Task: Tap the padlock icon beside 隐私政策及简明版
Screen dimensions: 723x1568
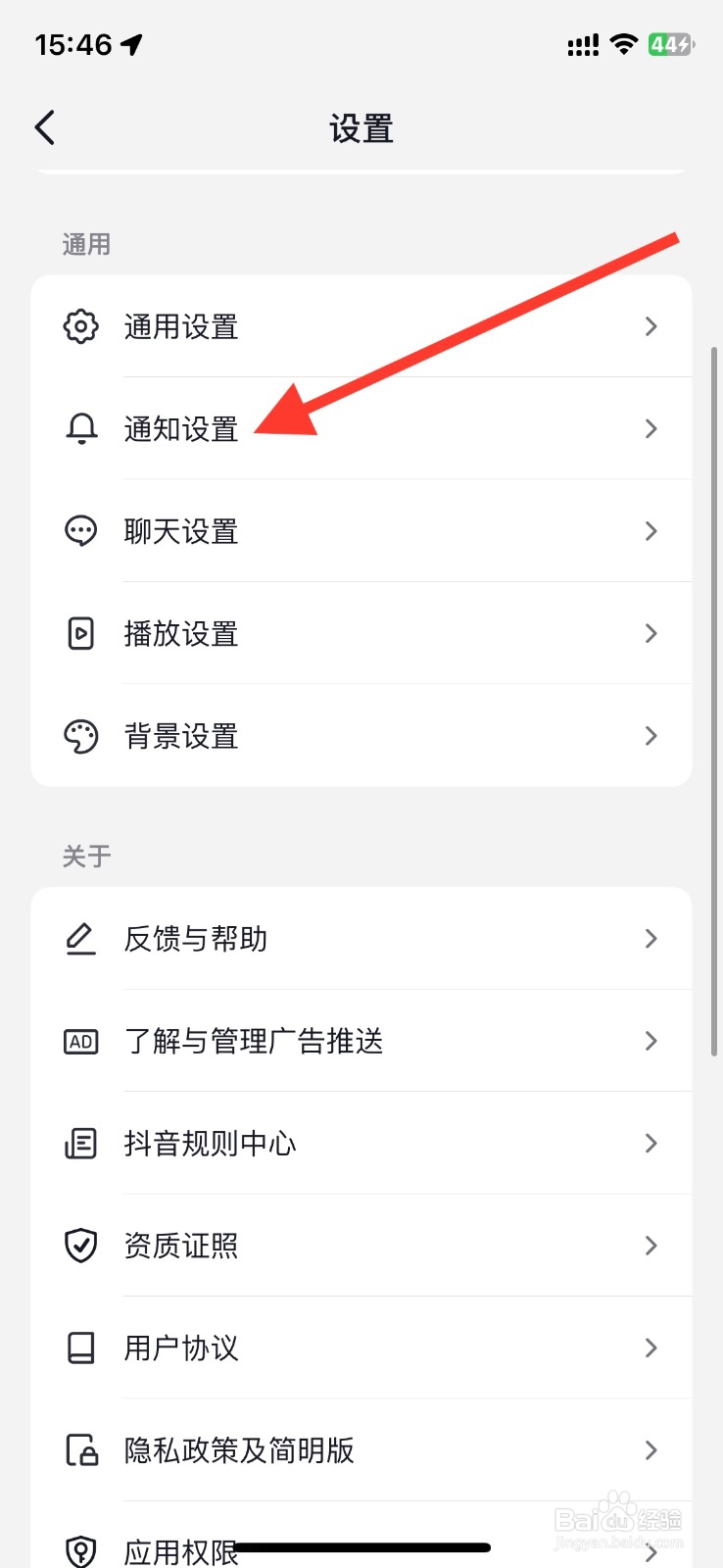Action: coord(80,1449)
